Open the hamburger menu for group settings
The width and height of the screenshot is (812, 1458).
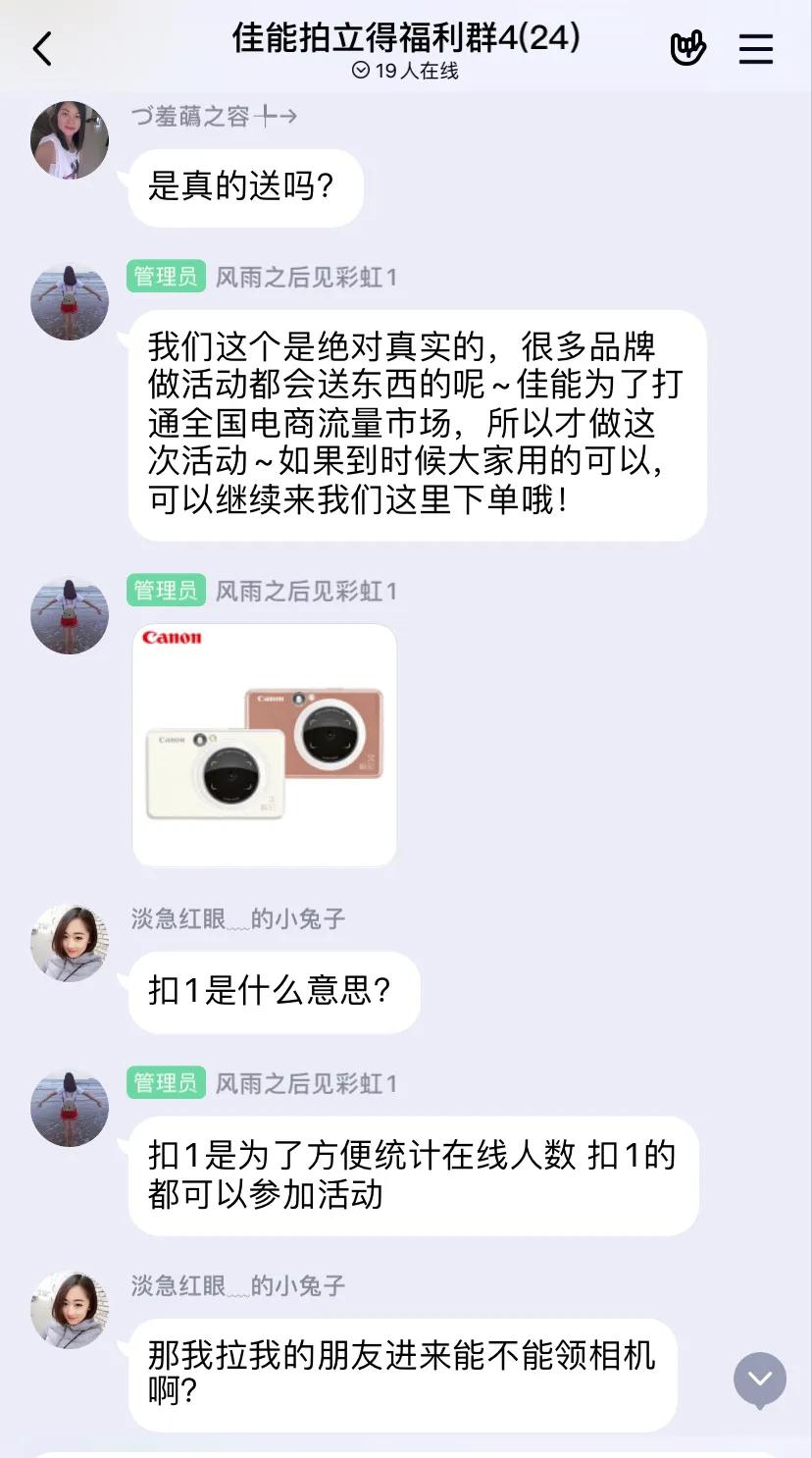point(756,49)
